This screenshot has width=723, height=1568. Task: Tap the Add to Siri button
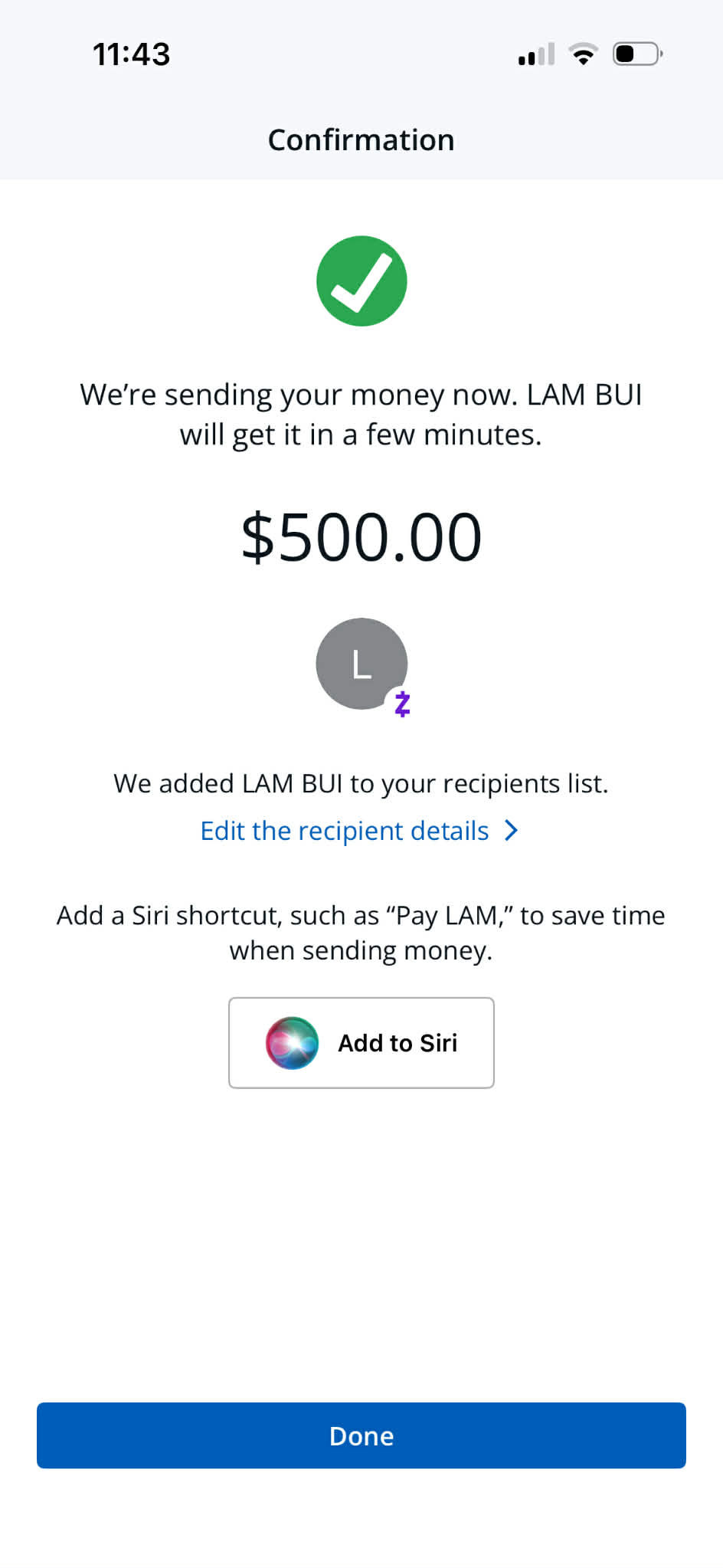tap(361, 1042)
